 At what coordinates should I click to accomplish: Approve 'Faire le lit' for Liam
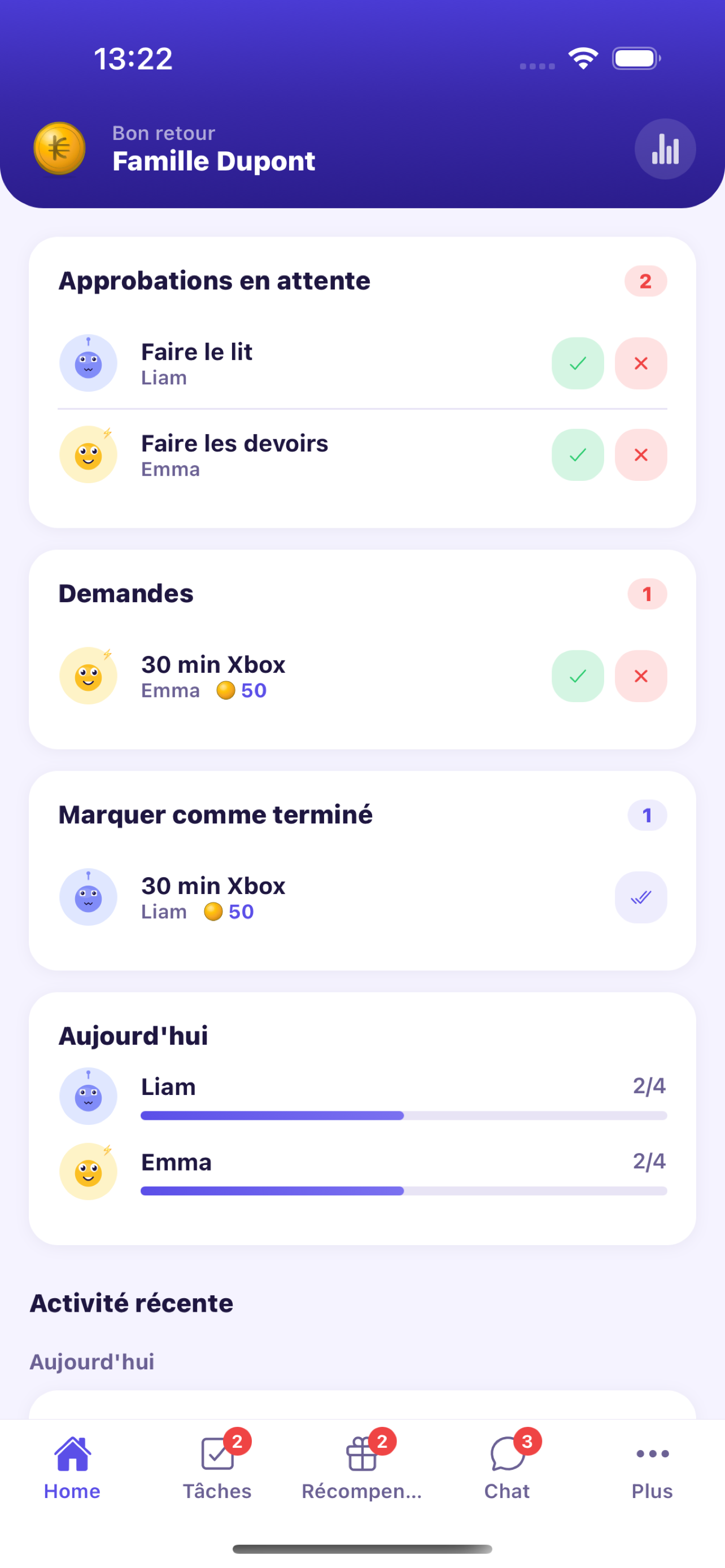coord(577,363)
